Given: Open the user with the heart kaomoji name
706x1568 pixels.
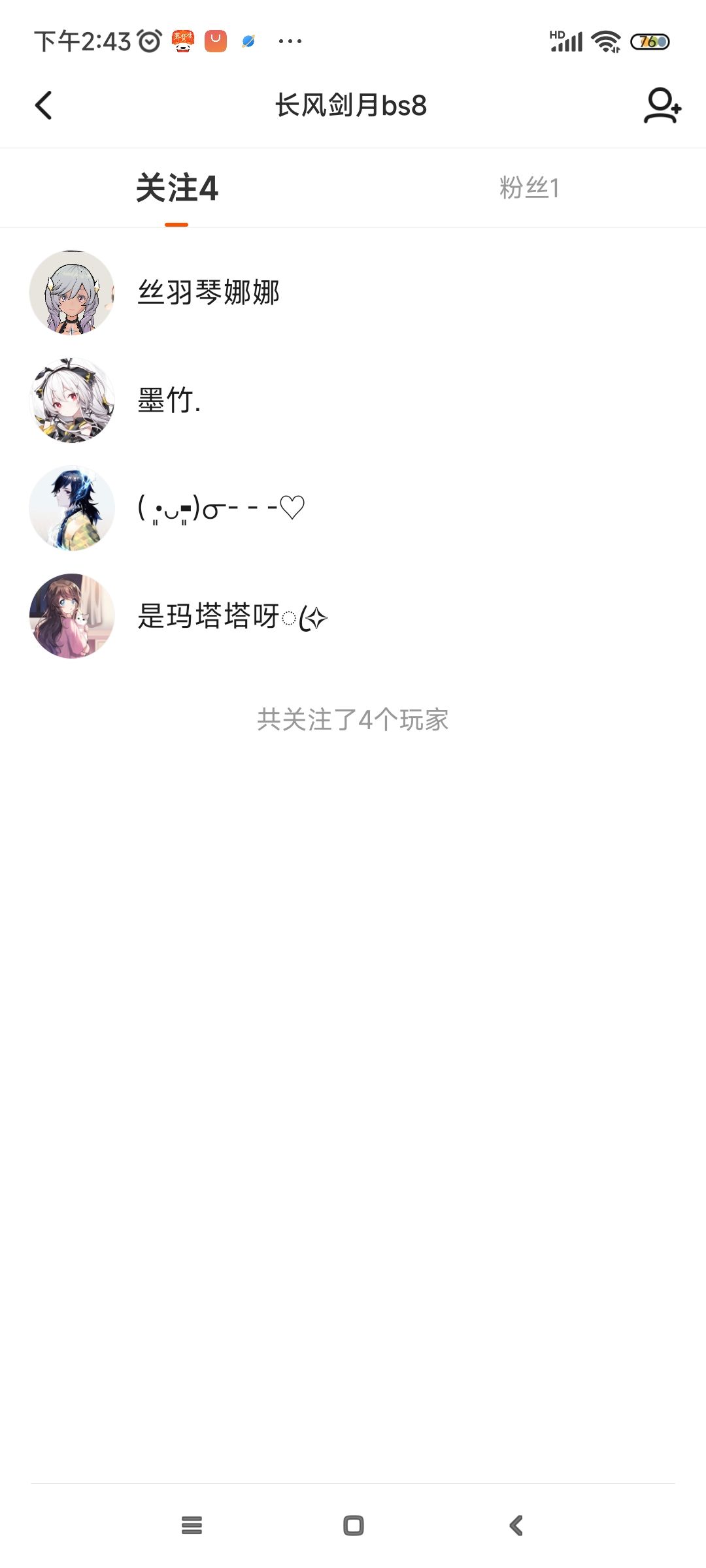Looking at the screenshot, I should (221, 508).
